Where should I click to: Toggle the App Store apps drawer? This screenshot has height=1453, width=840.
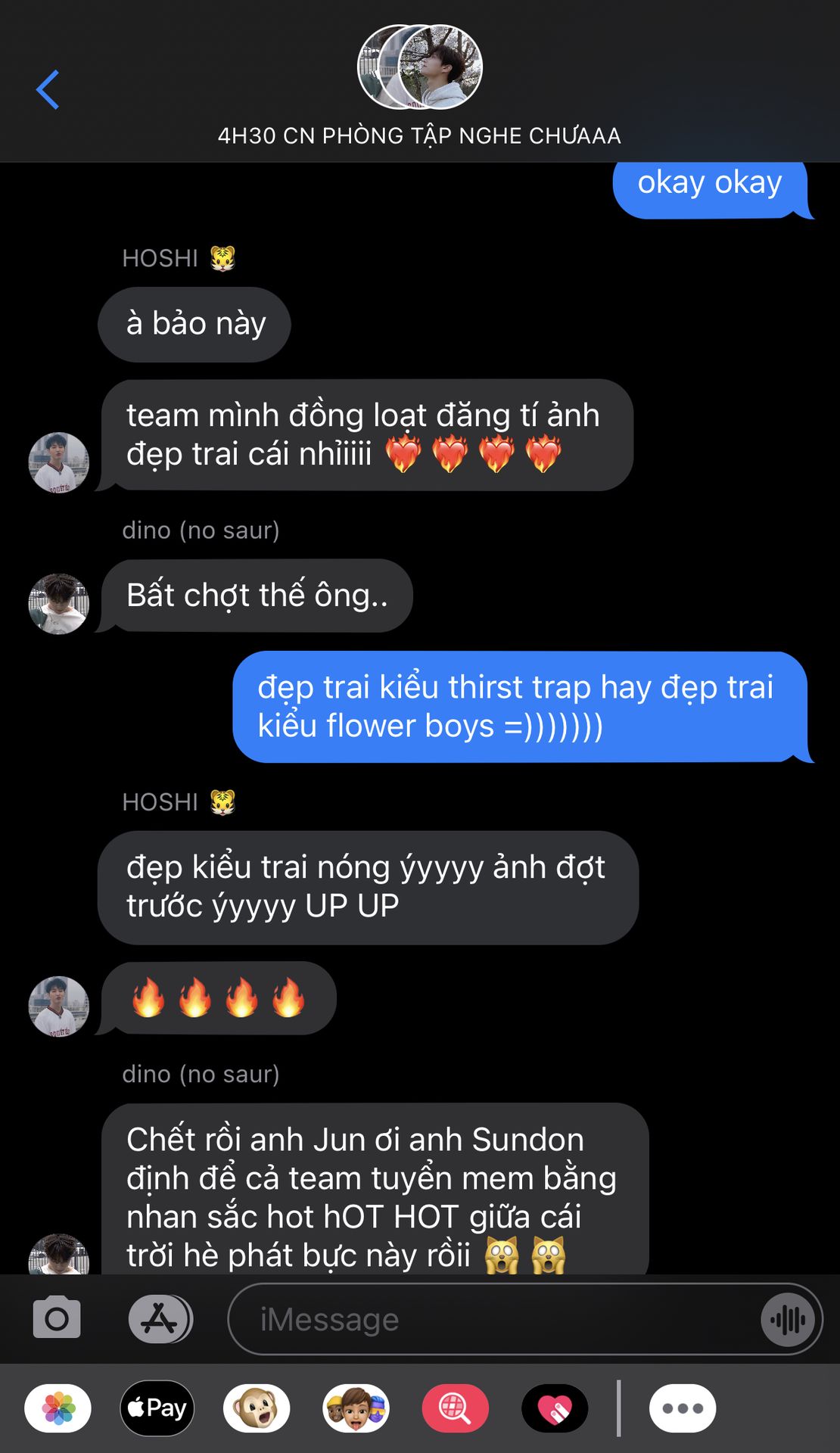point(160,1319)
